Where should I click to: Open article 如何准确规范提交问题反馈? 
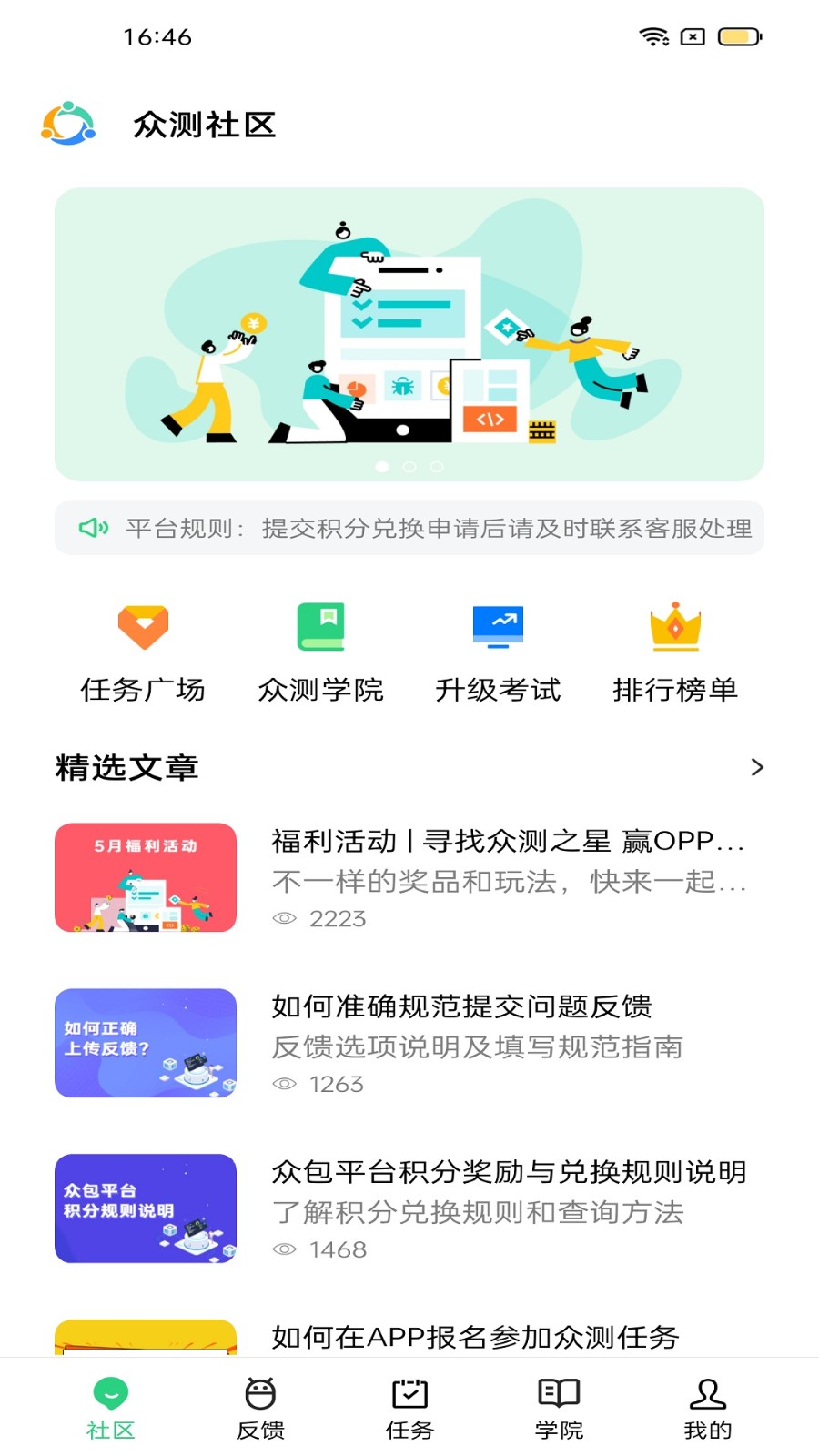pos(465,1008)
